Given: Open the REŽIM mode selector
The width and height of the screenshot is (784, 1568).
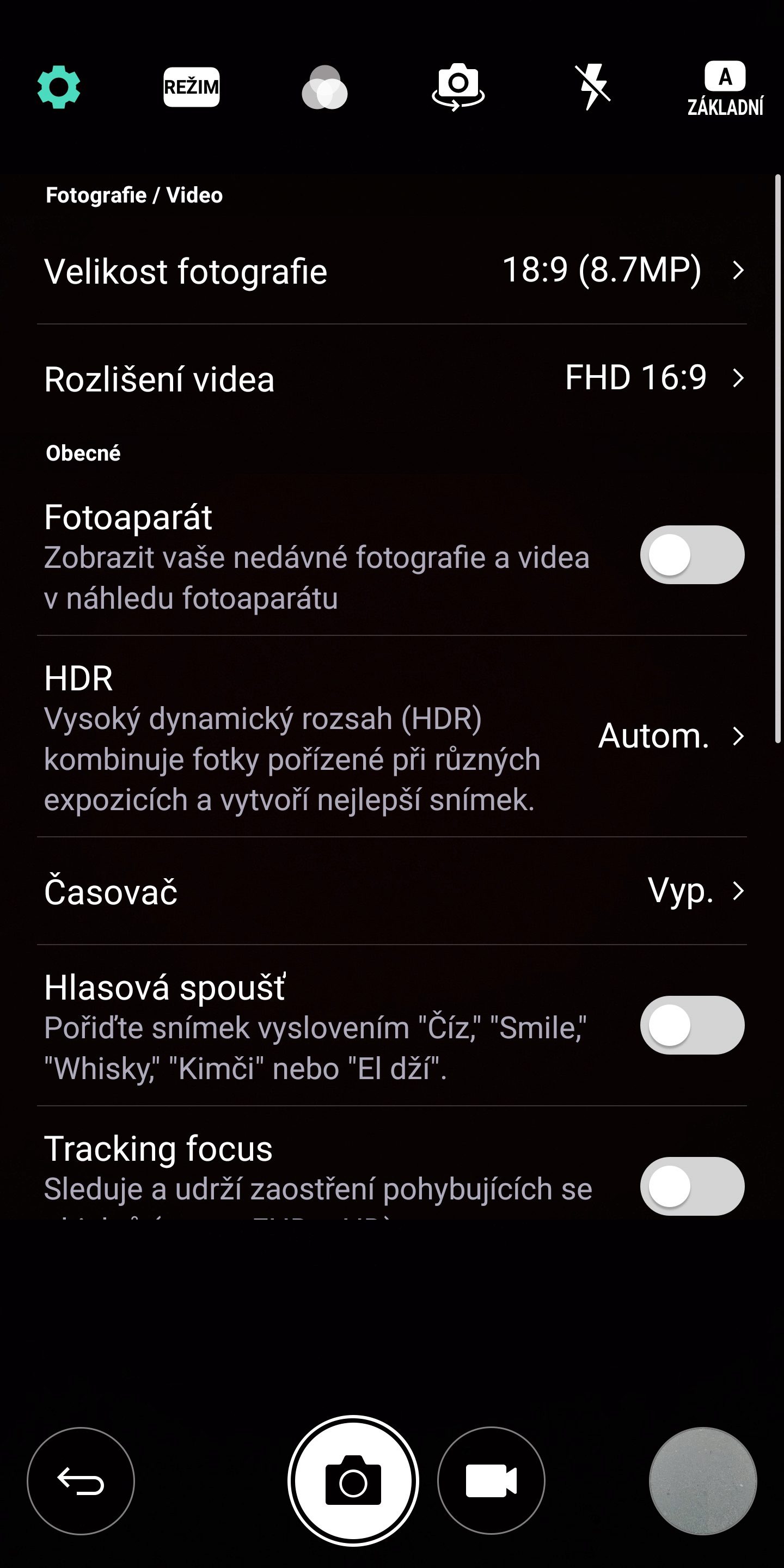Looking at the screenshot, I should point(191,87).
